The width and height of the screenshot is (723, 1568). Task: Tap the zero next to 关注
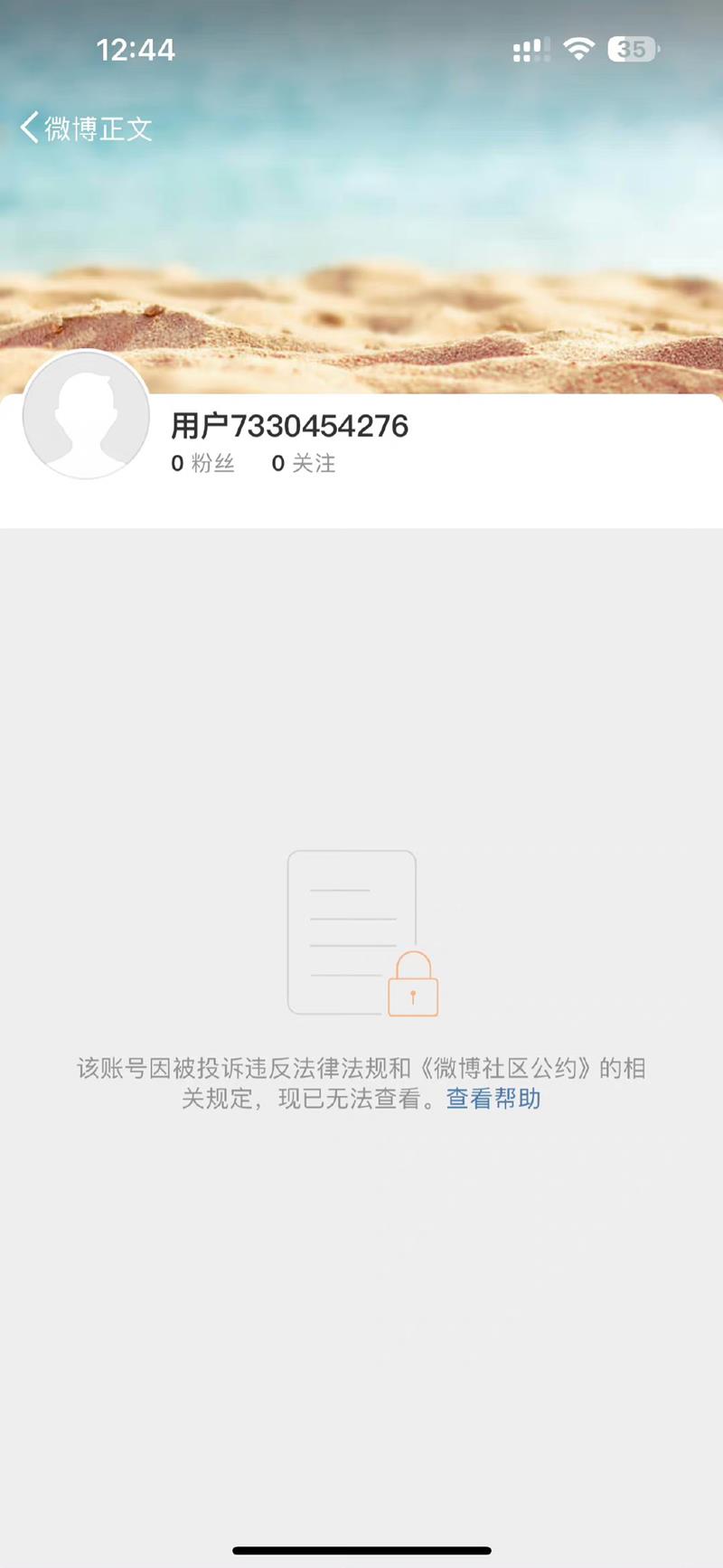click(x=278, y=463)
